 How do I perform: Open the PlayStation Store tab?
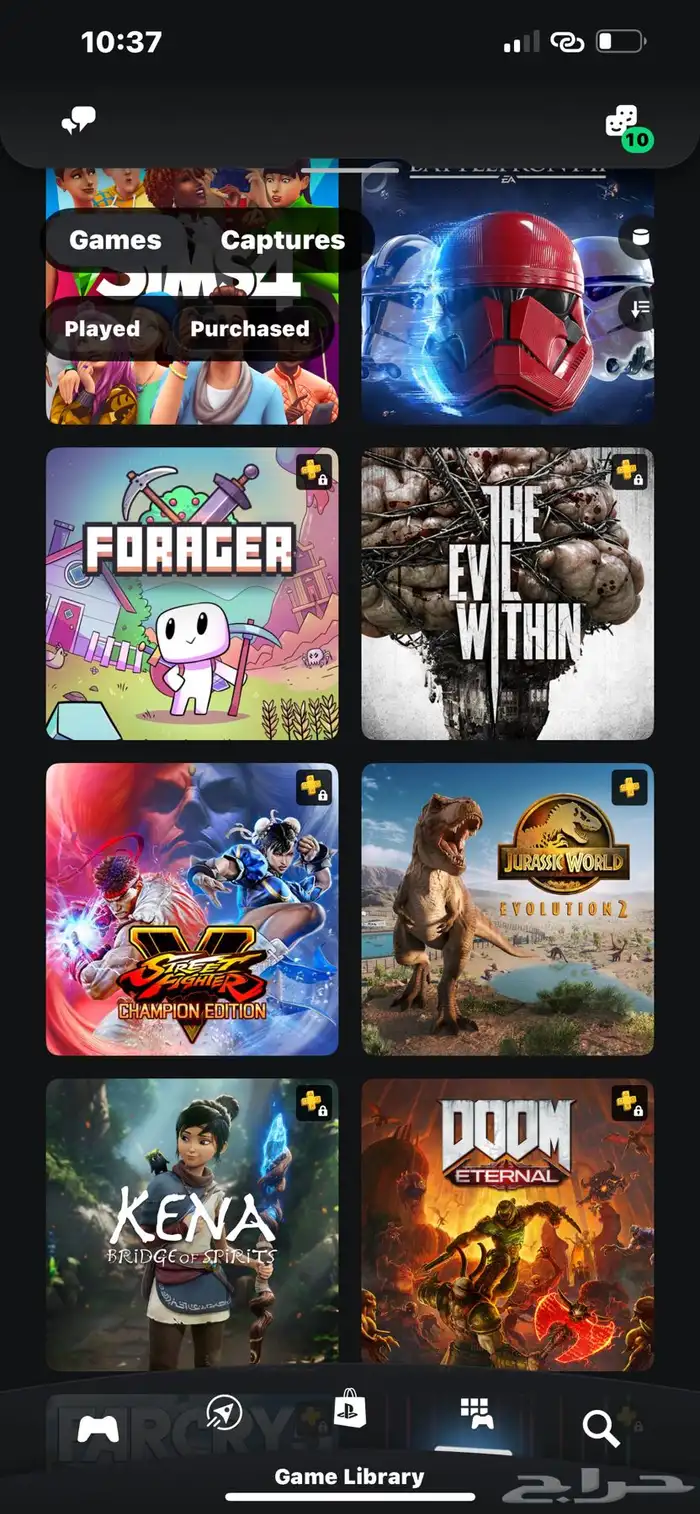tap(350, 1409)
